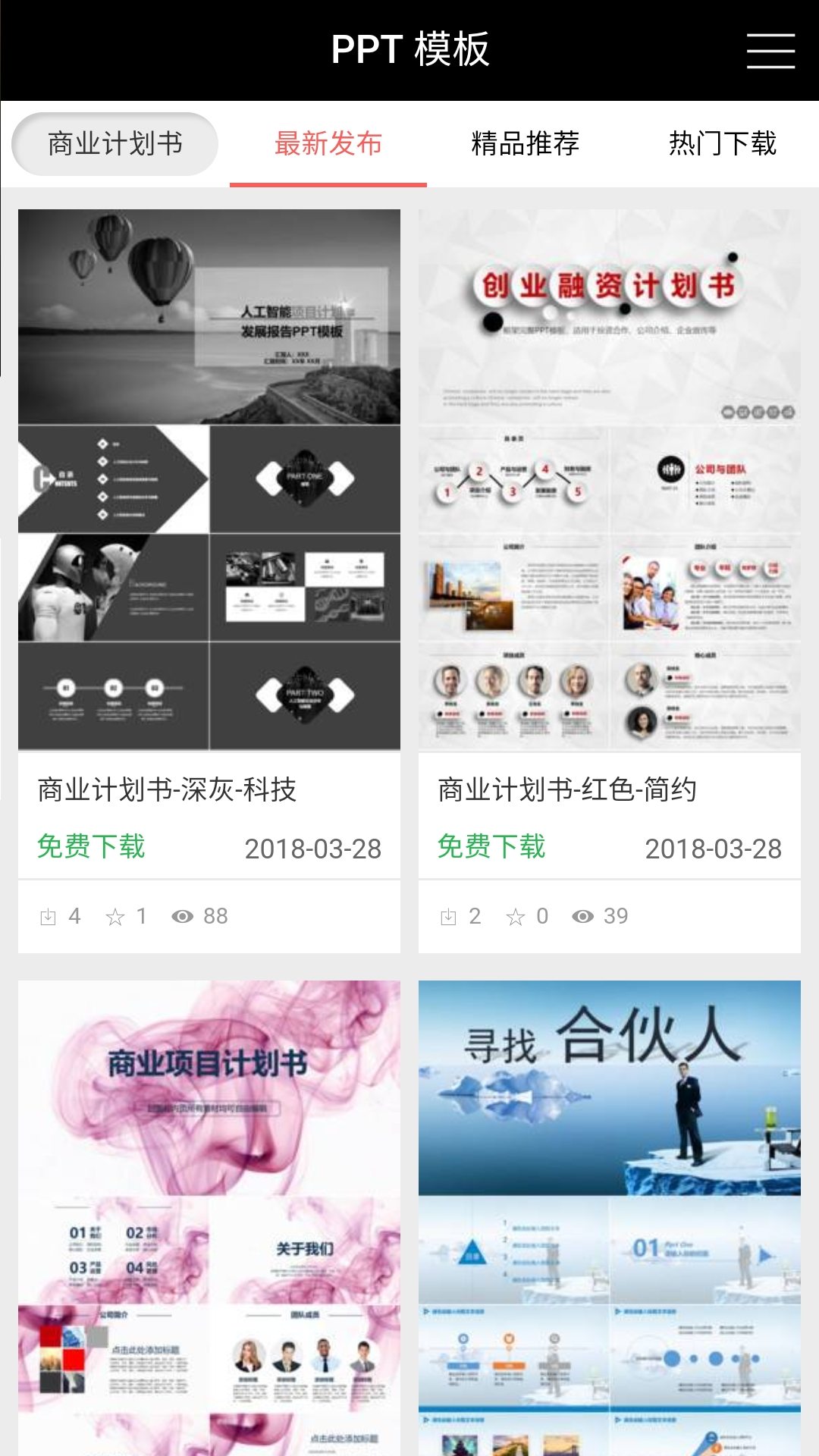Switch to the 最新发布 tab
This screenshot has width=819, height=1456.
click(328, 144)
